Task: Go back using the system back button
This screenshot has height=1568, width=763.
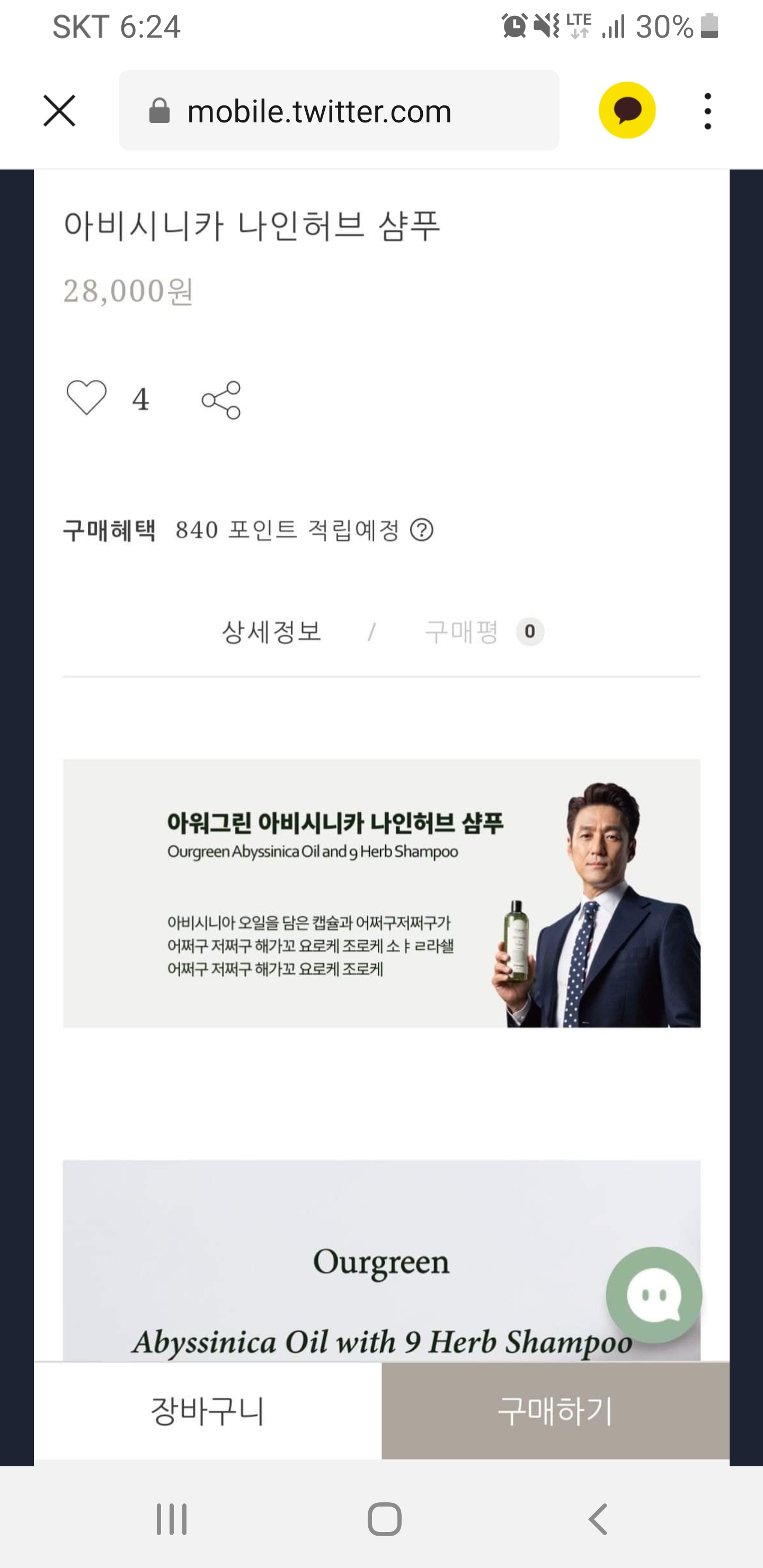Action: click(598, 1519)
